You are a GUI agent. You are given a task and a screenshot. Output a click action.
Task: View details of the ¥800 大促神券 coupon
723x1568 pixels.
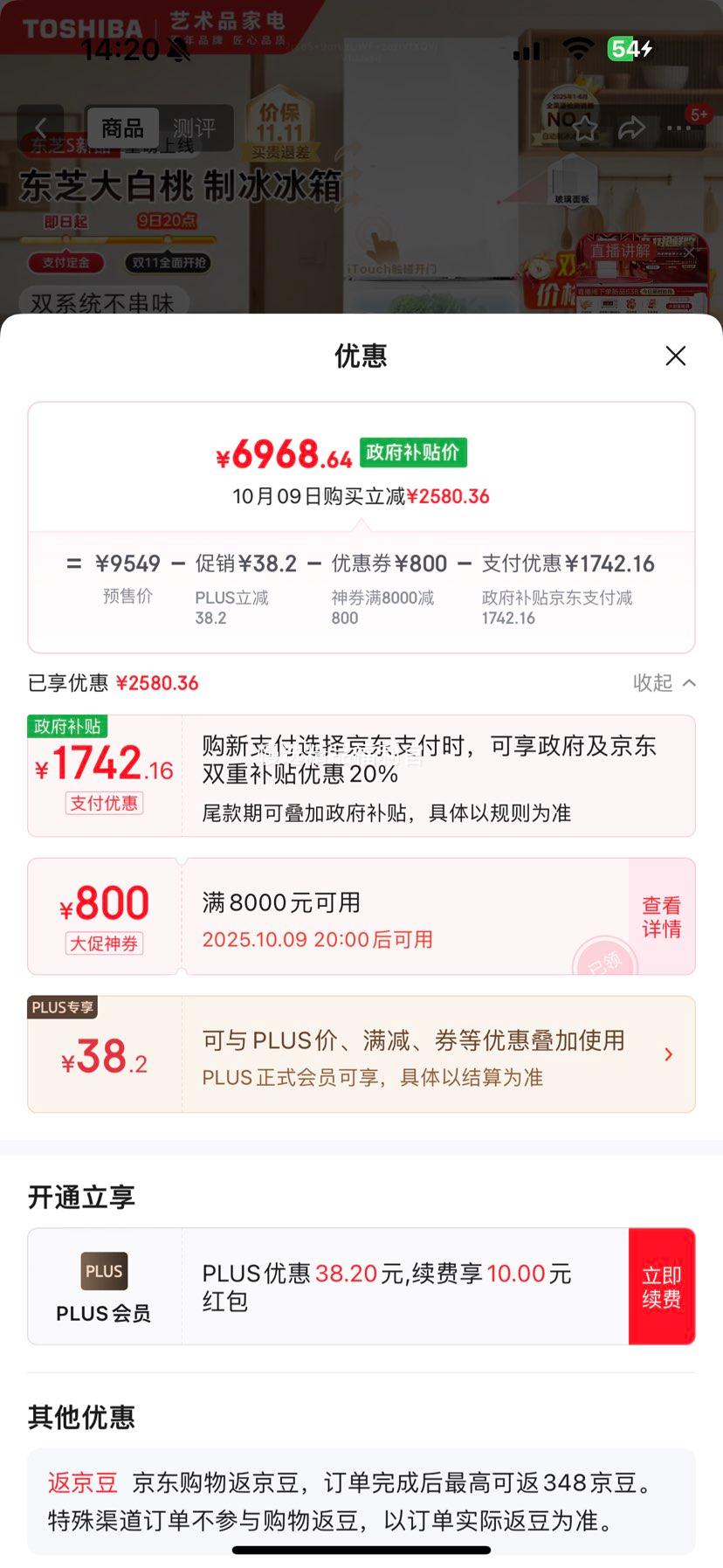[661, 916]
